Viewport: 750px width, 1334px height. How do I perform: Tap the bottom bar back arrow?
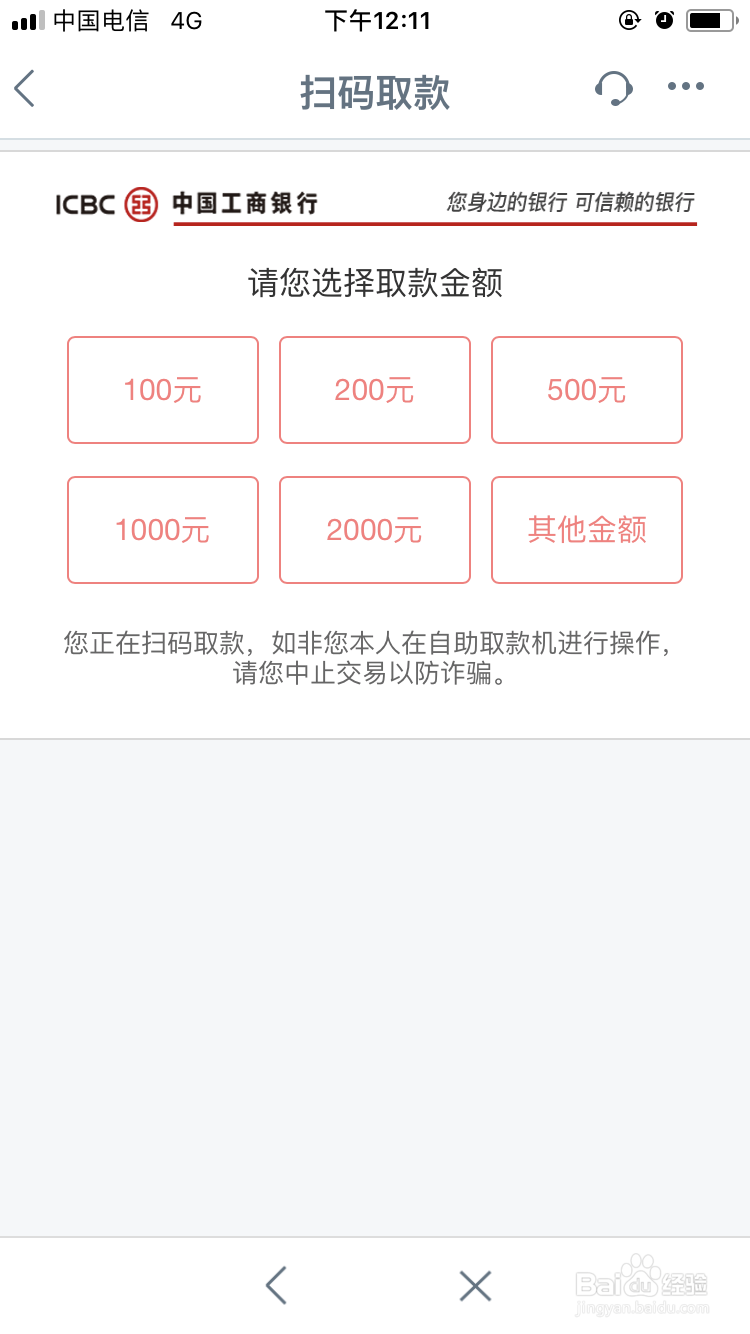[276, 1285]
